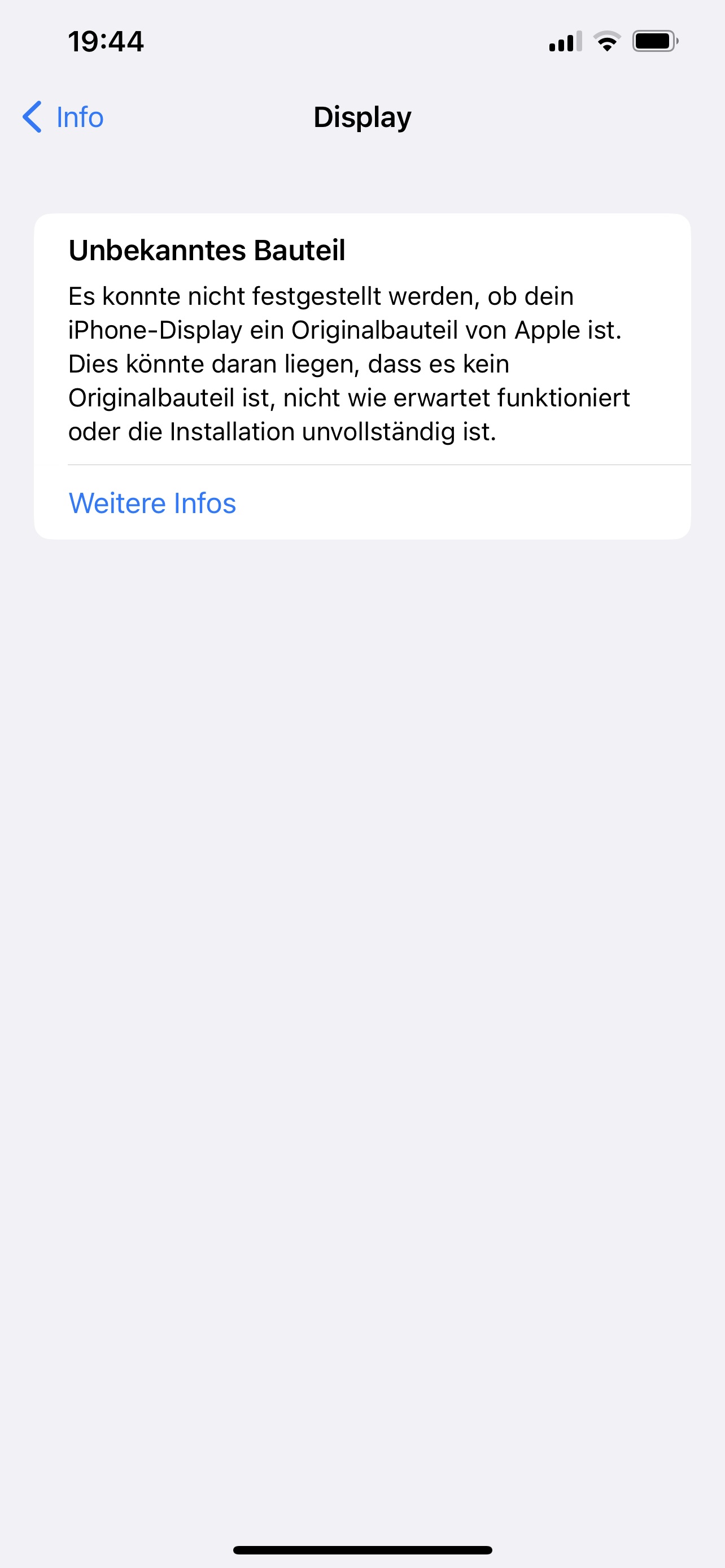Go back to the Info screen

coord(63,117)
